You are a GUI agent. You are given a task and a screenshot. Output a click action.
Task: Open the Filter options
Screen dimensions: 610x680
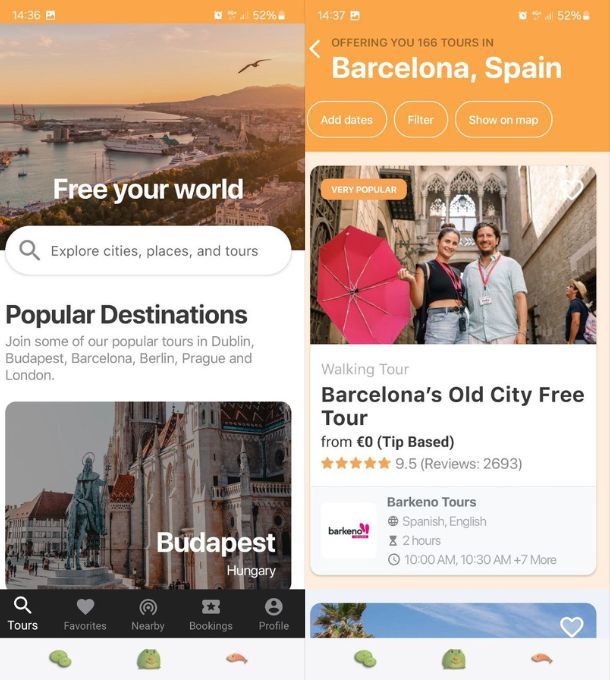420,120
